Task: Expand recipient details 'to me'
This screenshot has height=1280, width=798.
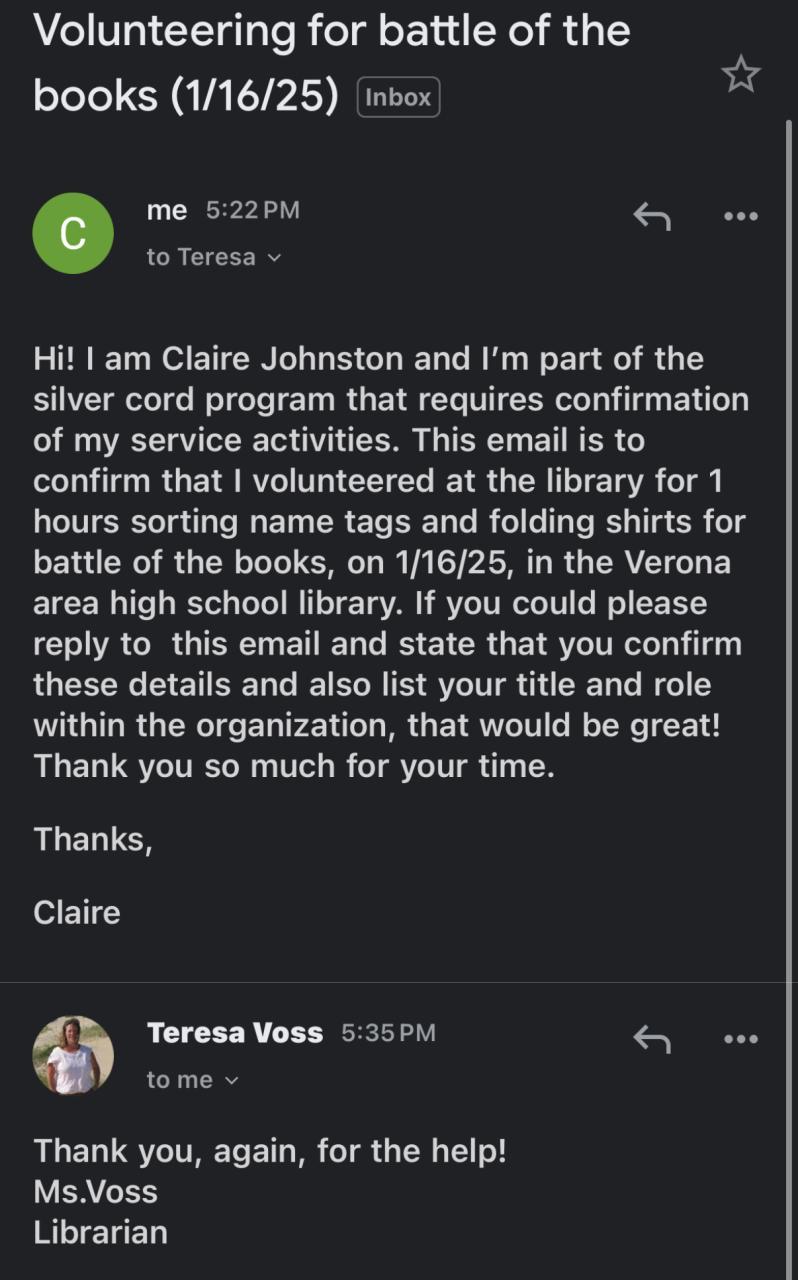Action: [x=193, y=1080]
